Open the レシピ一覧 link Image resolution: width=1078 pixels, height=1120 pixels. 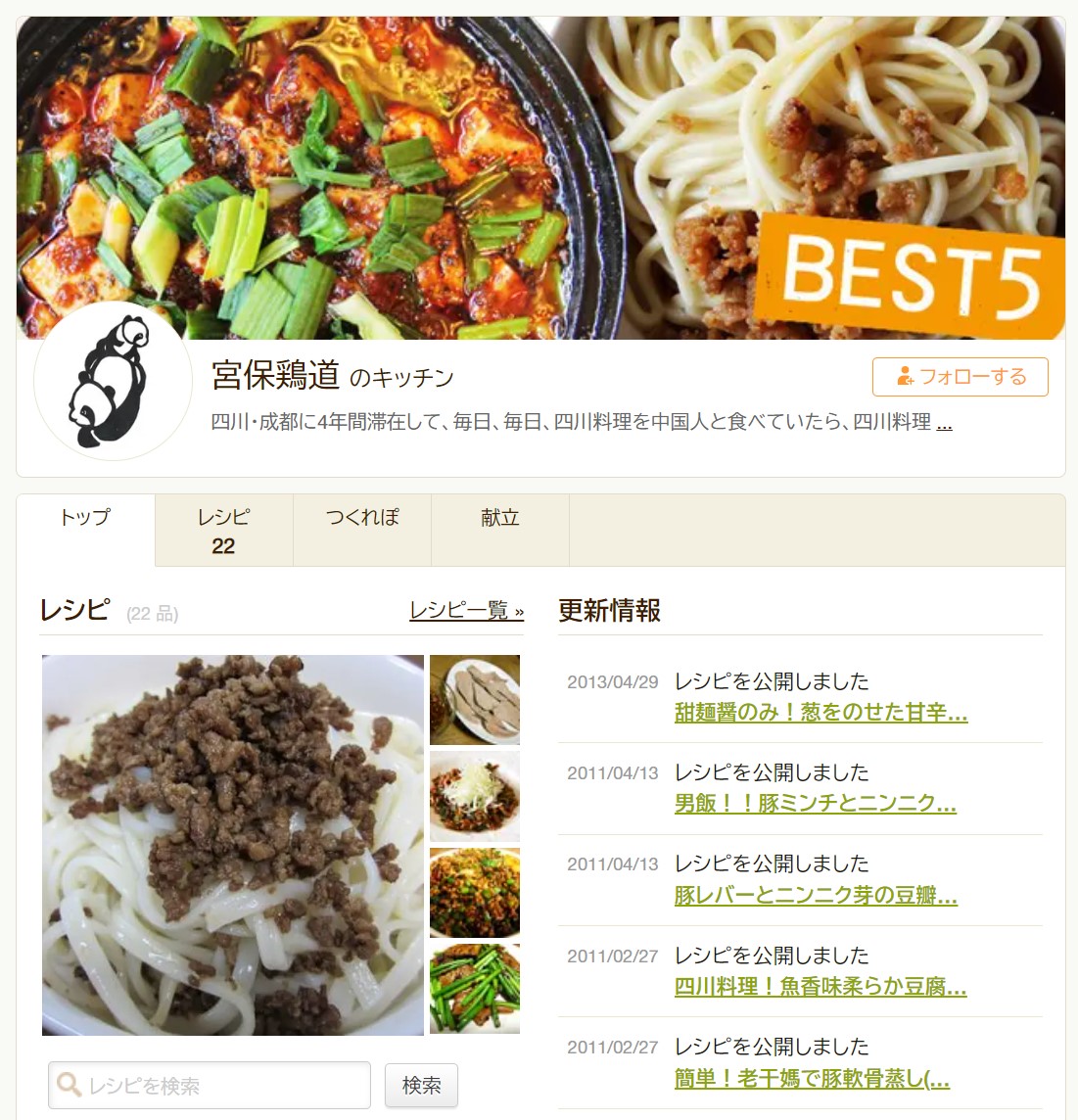tap(466, 611)
